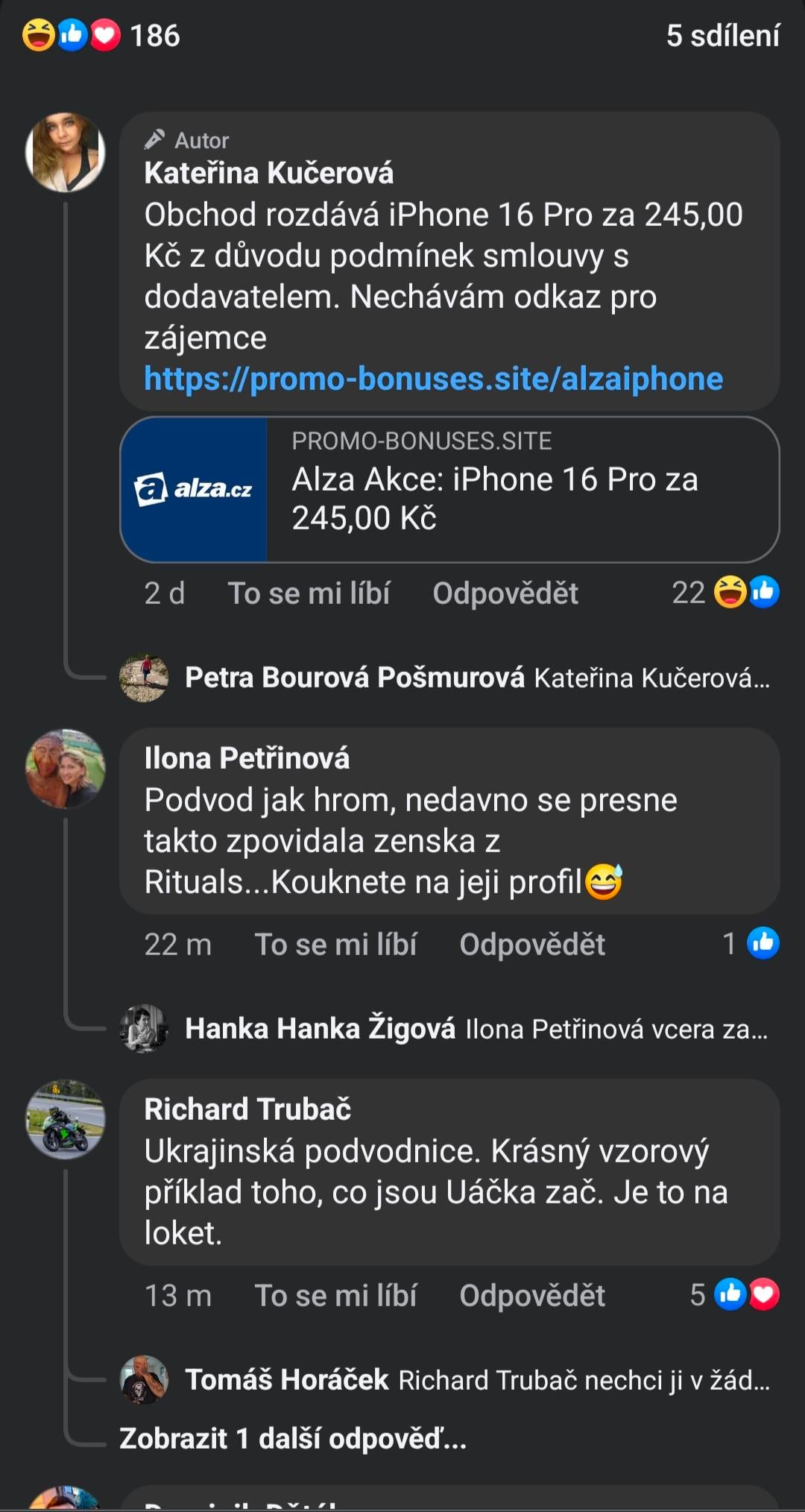Screen dimensions: 805x1512
Task: Open the promo-bonuses.site/alzaiphone link
Action: (433, 379)
